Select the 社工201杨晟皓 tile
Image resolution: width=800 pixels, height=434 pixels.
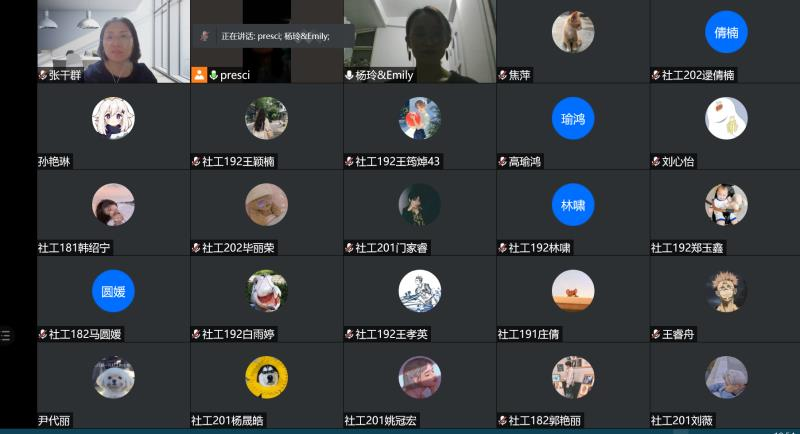(266, 384)
